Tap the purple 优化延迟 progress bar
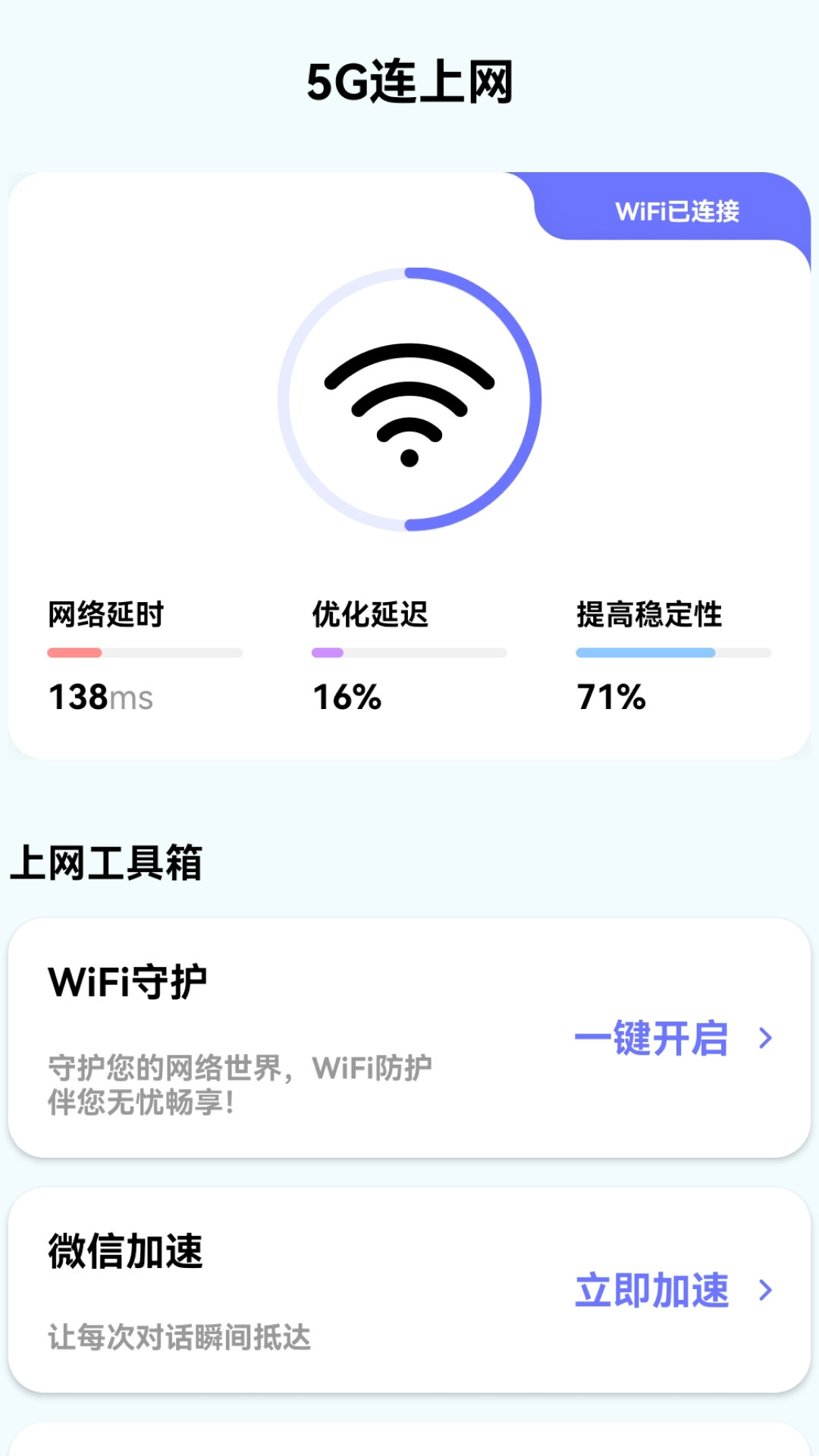 (409, 652)
